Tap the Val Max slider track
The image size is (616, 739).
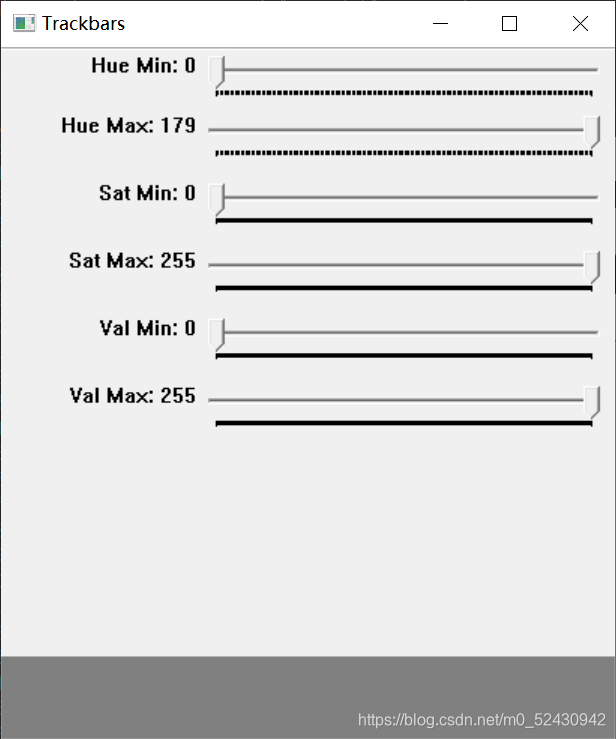(400, 400)
